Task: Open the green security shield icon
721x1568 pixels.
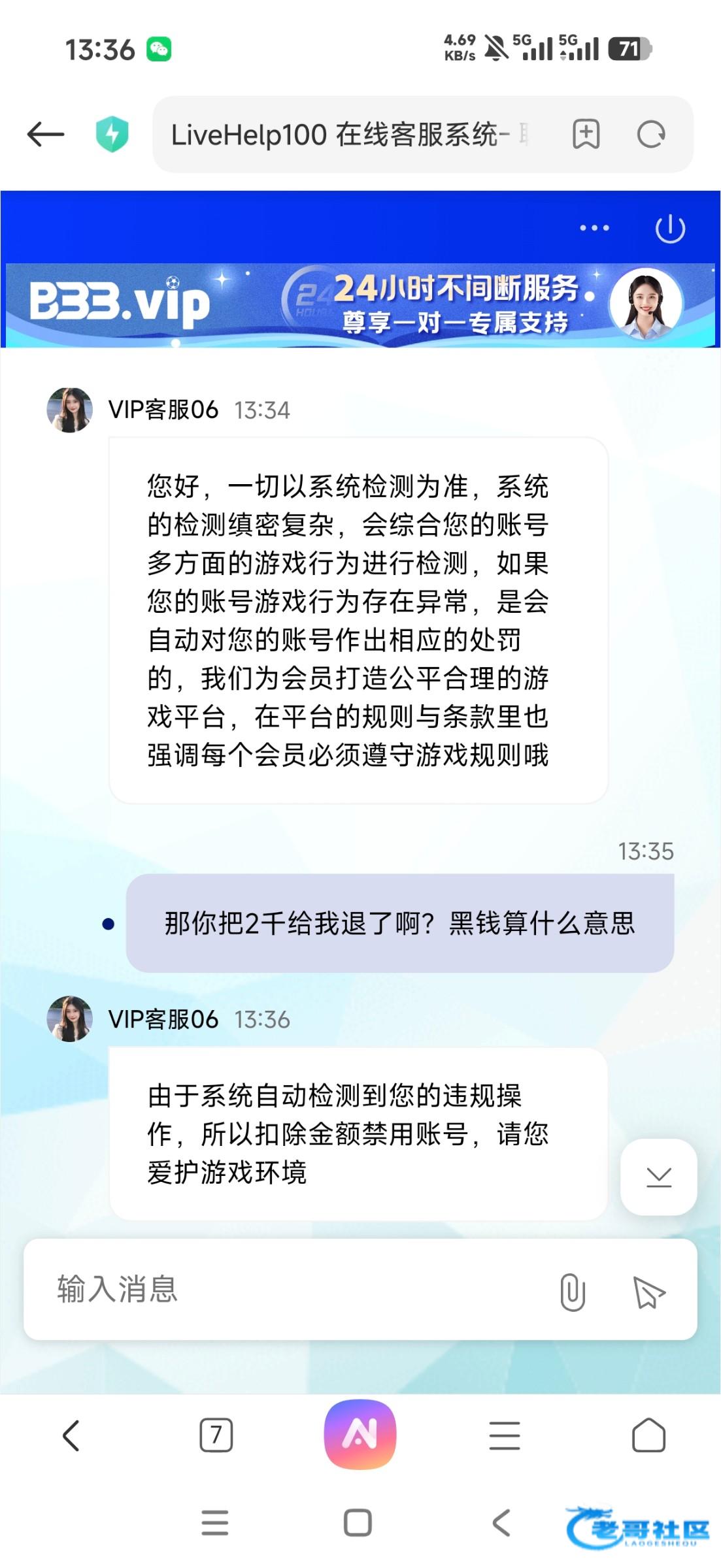Action: pos(112,135)
